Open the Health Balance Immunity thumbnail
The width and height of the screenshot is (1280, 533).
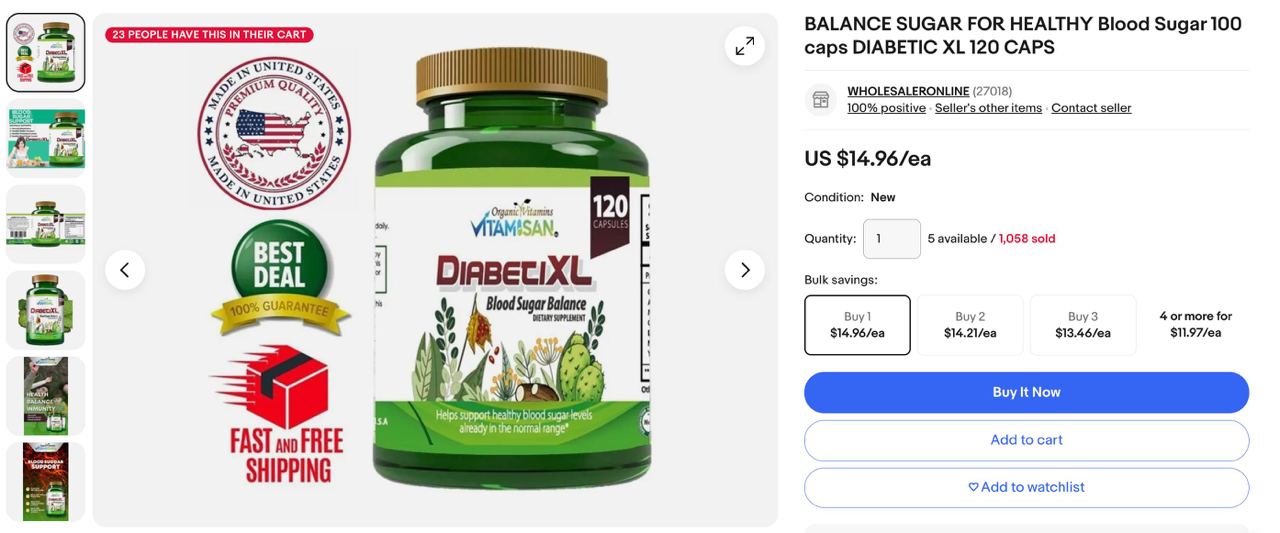click(x=46, y=396)
